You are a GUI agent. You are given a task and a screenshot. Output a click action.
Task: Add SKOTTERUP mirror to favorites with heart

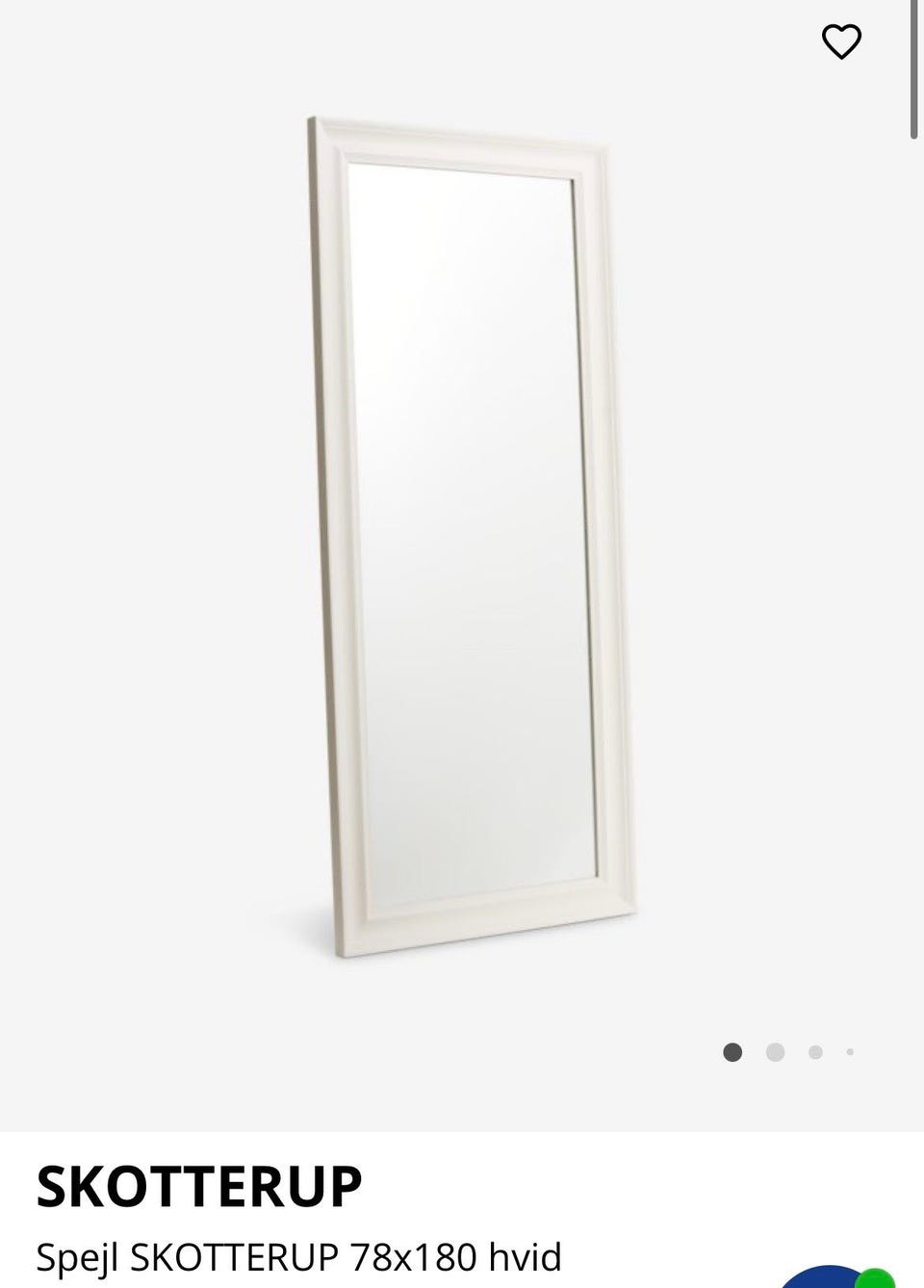[841, 41]
